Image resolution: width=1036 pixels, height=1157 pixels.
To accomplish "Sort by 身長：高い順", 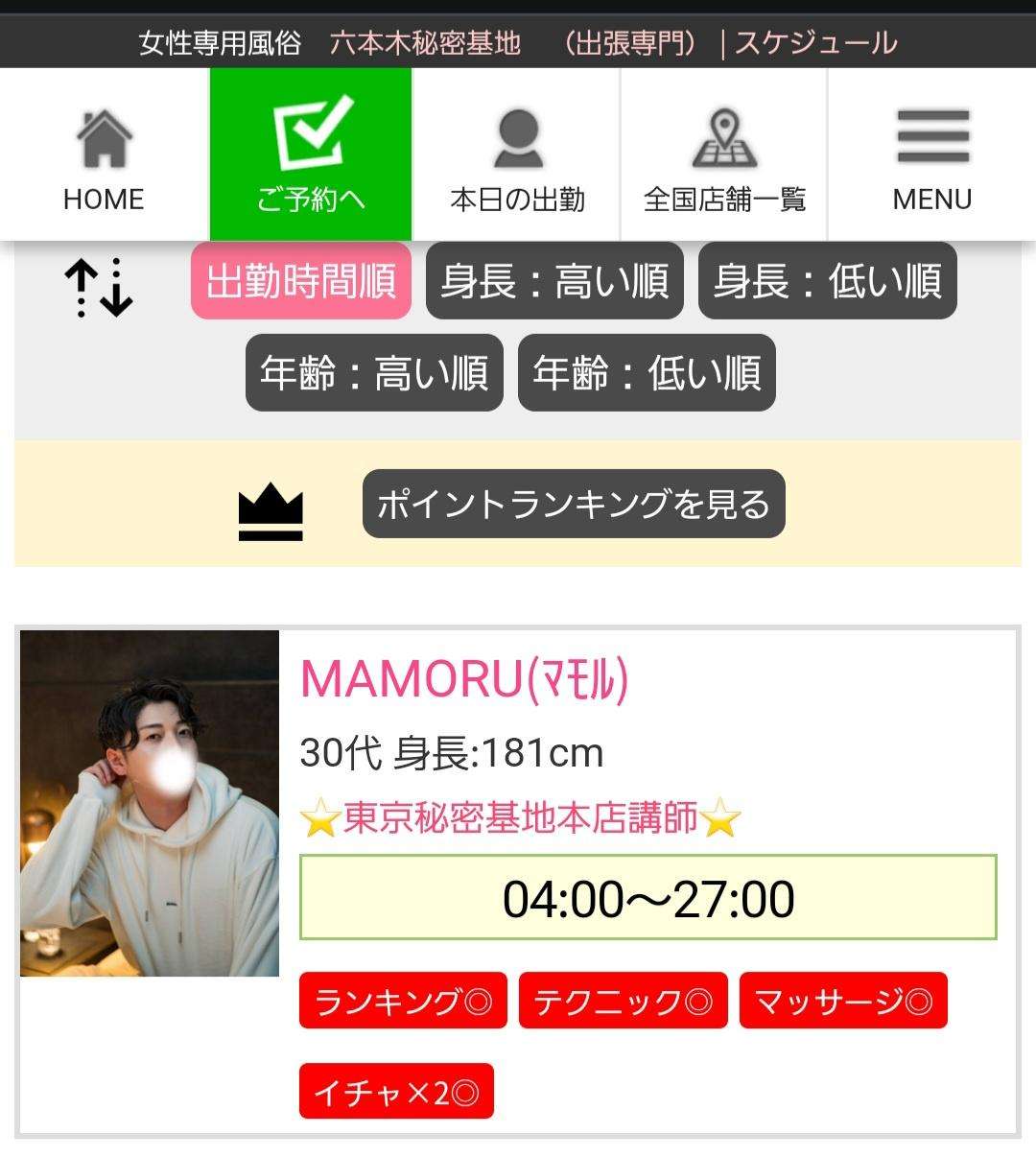I will (x=554, y=281).
